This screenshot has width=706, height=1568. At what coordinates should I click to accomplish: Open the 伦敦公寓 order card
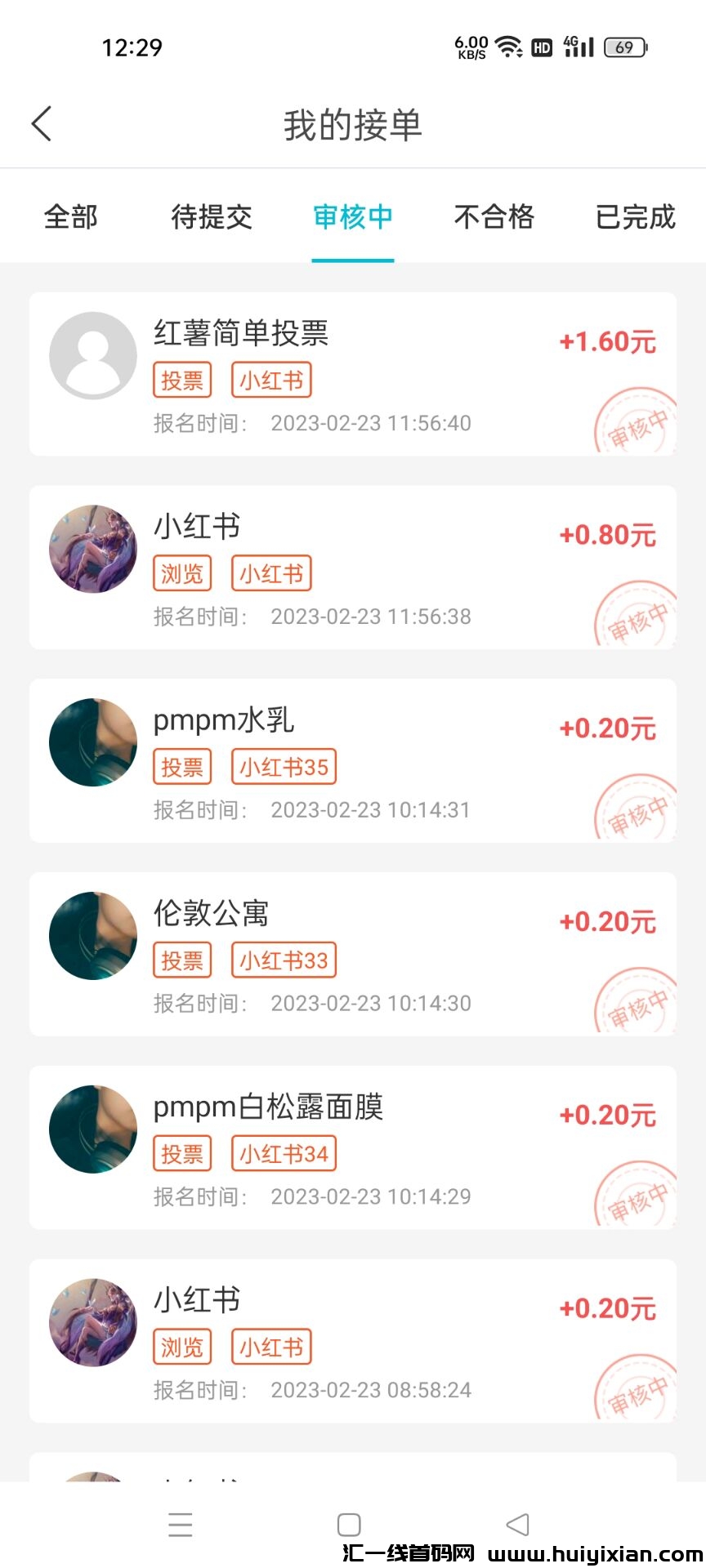[x=353, y=954]
